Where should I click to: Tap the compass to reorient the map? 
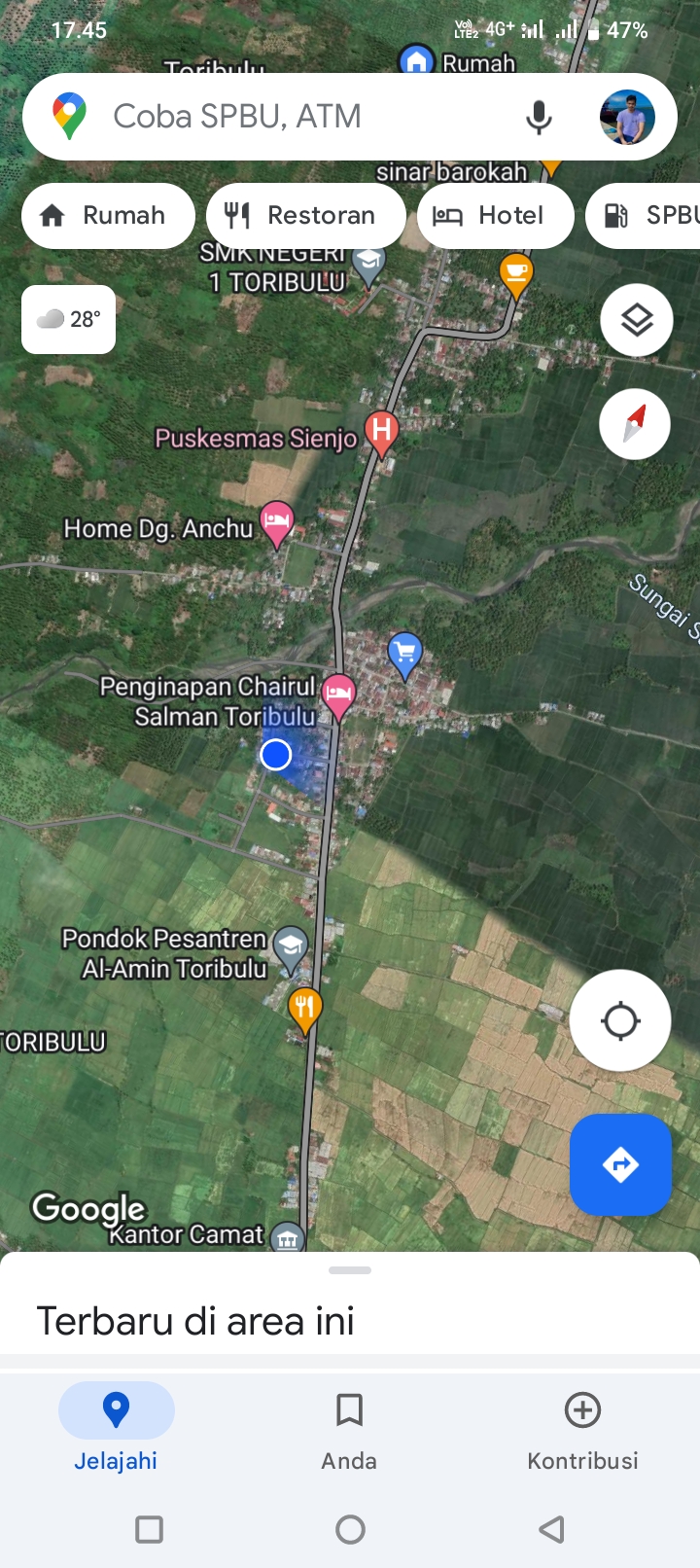pos(635,424)
